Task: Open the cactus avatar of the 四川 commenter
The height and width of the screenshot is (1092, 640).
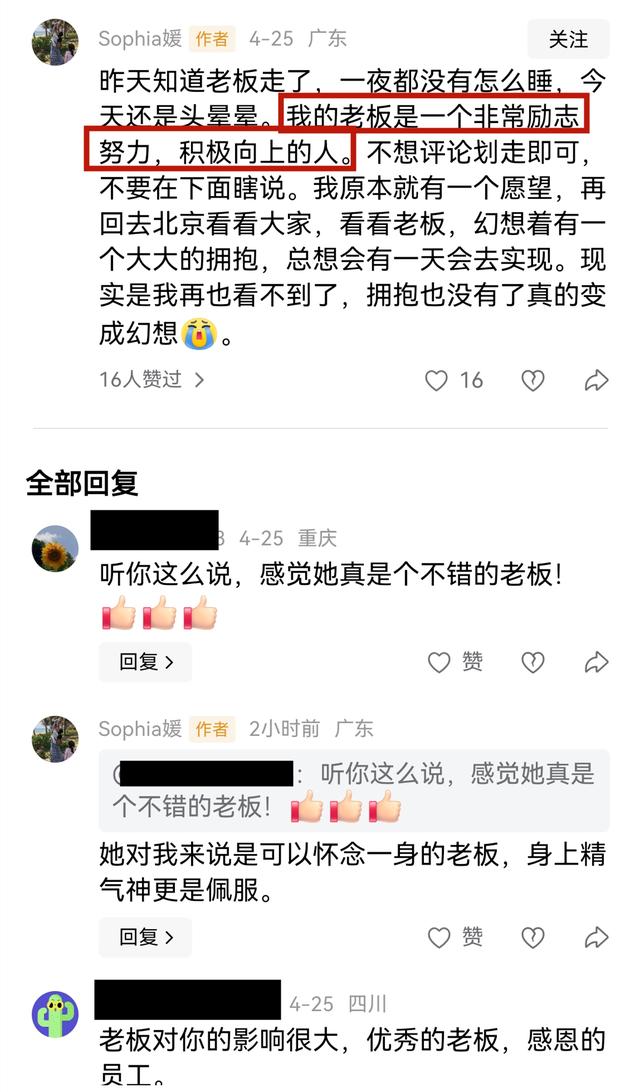Action: [55, 1014]
